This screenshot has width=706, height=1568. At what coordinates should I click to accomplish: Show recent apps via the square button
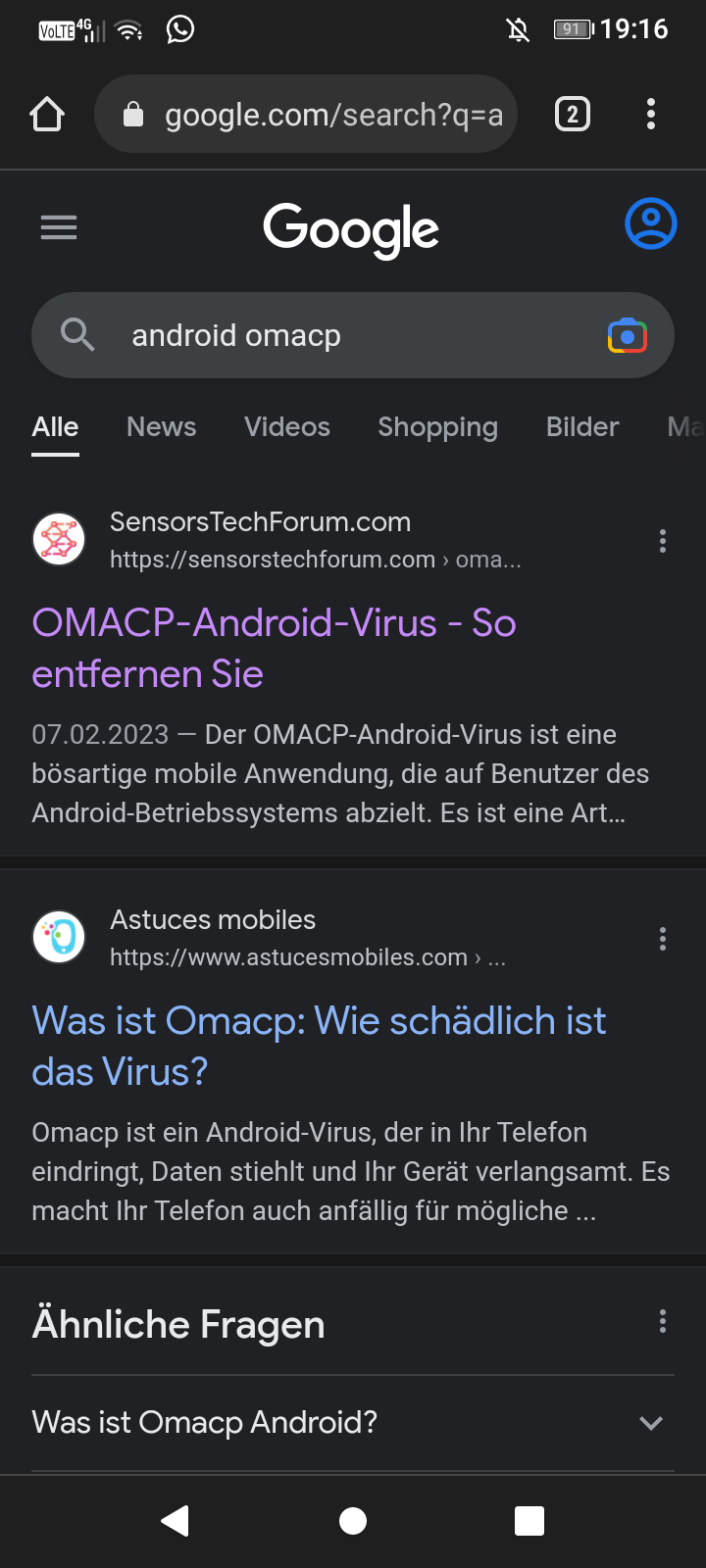[x=529, y=1521]
